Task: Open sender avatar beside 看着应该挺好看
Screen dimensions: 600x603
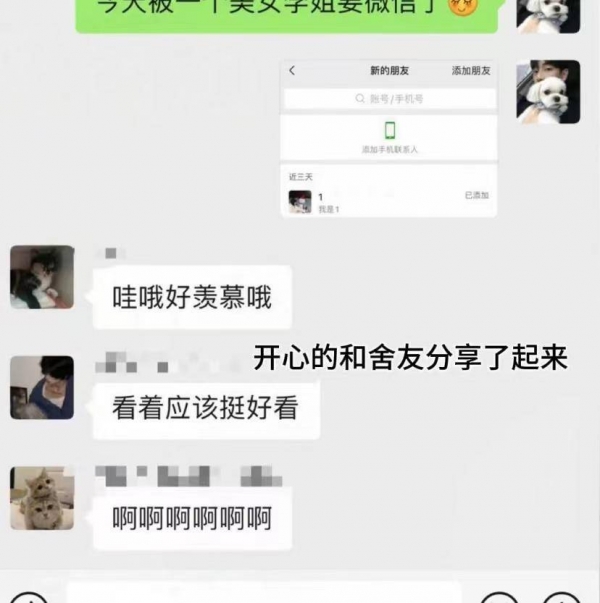Action: (x=42, y=387)
